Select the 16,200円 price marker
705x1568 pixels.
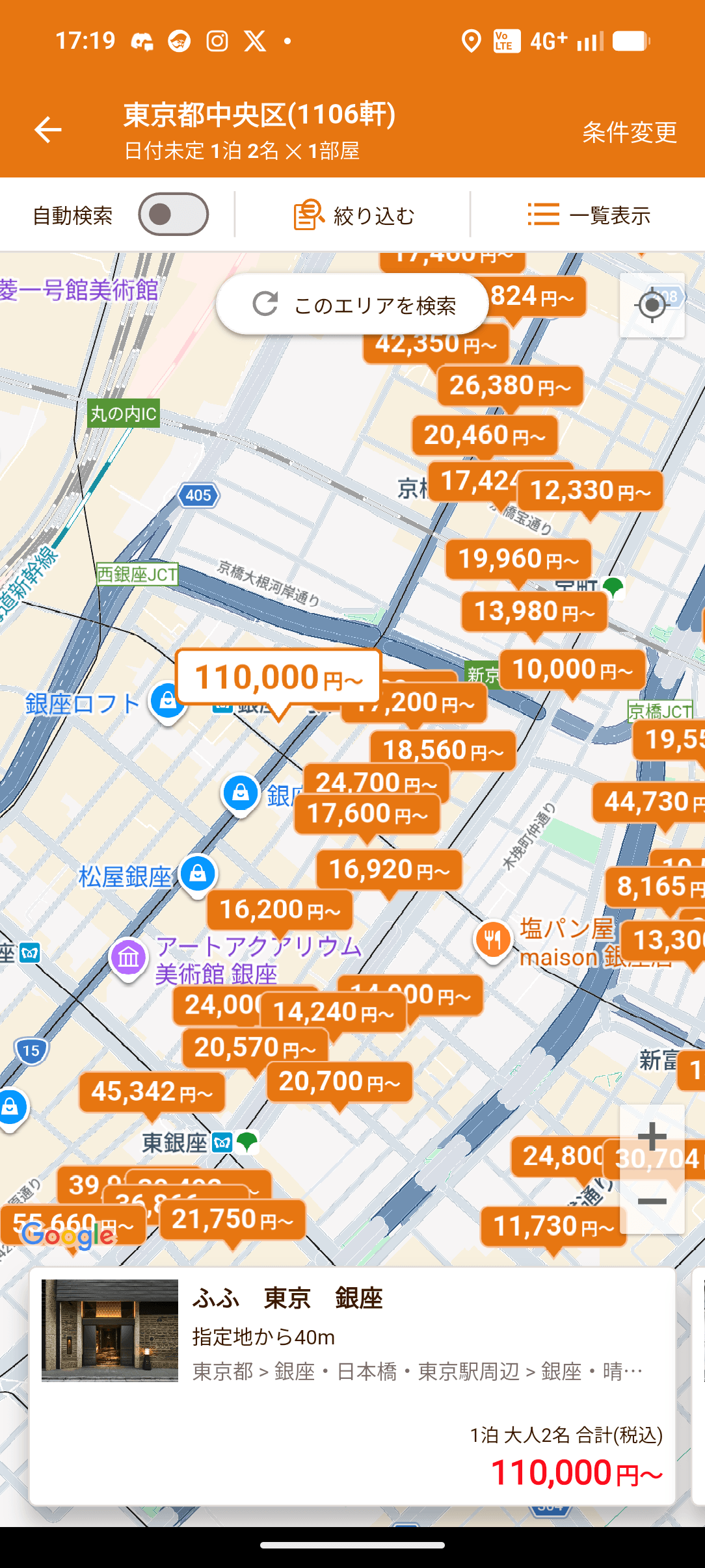pos(280,910)
